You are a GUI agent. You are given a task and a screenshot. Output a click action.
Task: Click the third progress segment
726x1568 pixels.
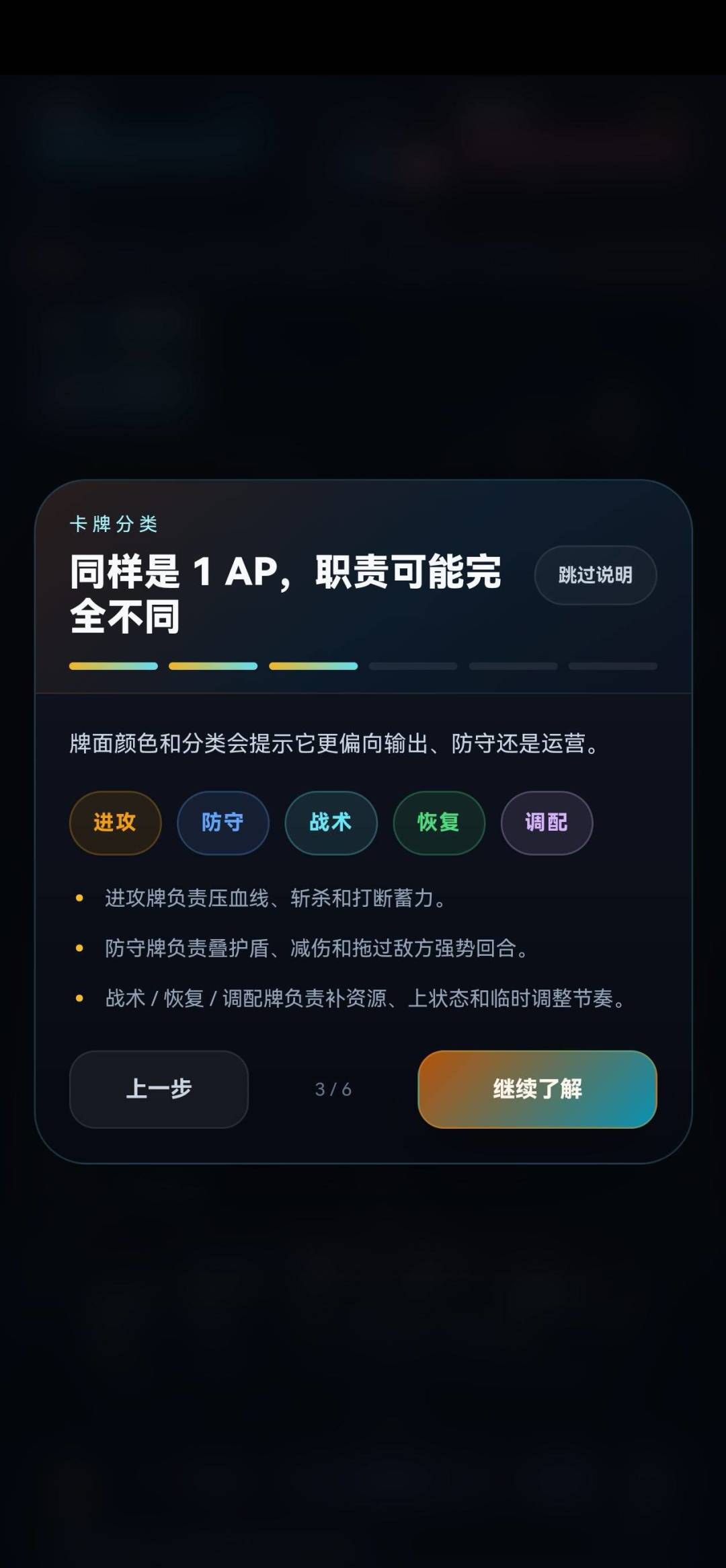tap(313, 666)
